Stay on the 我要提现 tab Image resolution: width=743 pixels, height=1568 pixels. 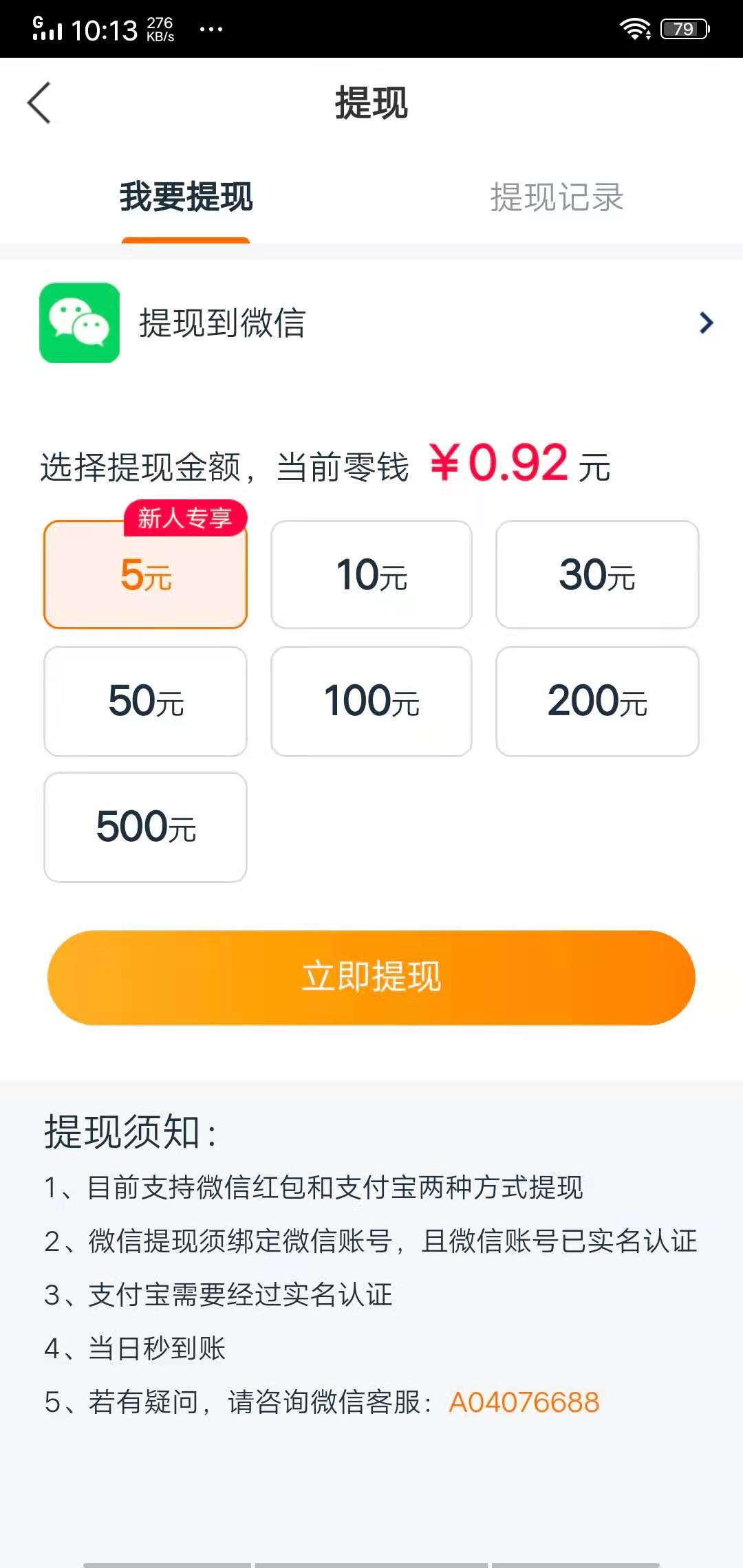pyautogui.click(x=186, y=198)
